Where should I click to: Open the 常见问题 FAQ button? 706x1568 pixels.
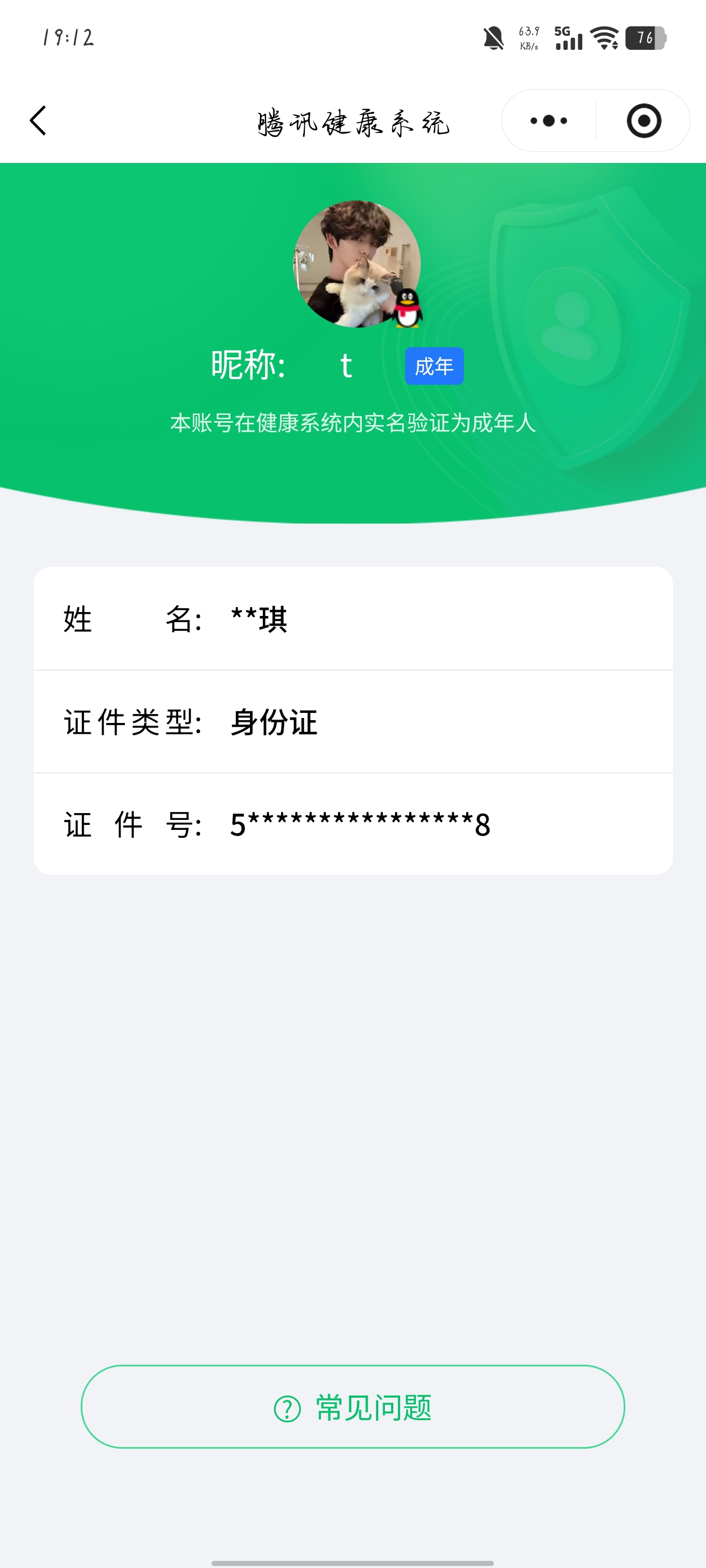coord(352,1407)
